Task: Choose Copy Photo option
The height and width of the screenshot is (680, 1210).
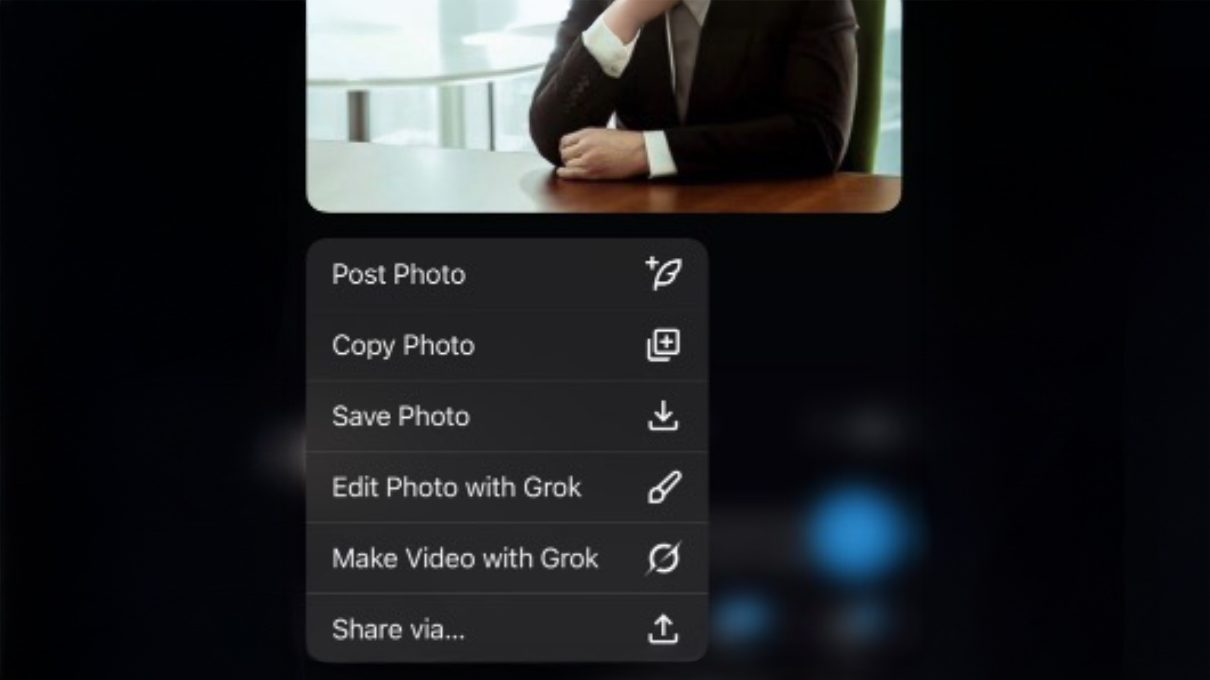Action: tap(506, 345)
